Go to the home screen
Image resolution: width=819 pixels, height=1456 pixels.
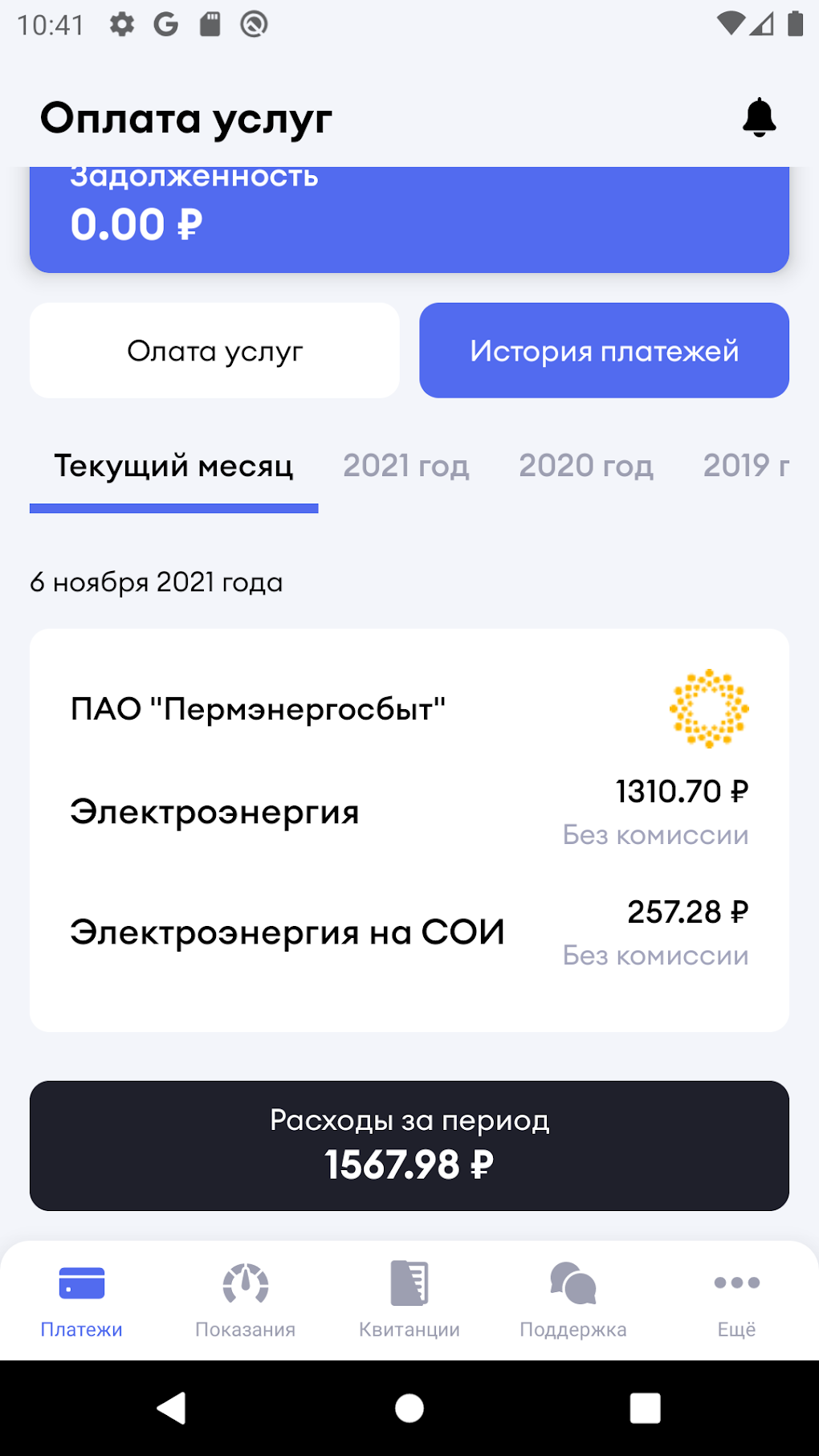click(x=409, y=1408)
